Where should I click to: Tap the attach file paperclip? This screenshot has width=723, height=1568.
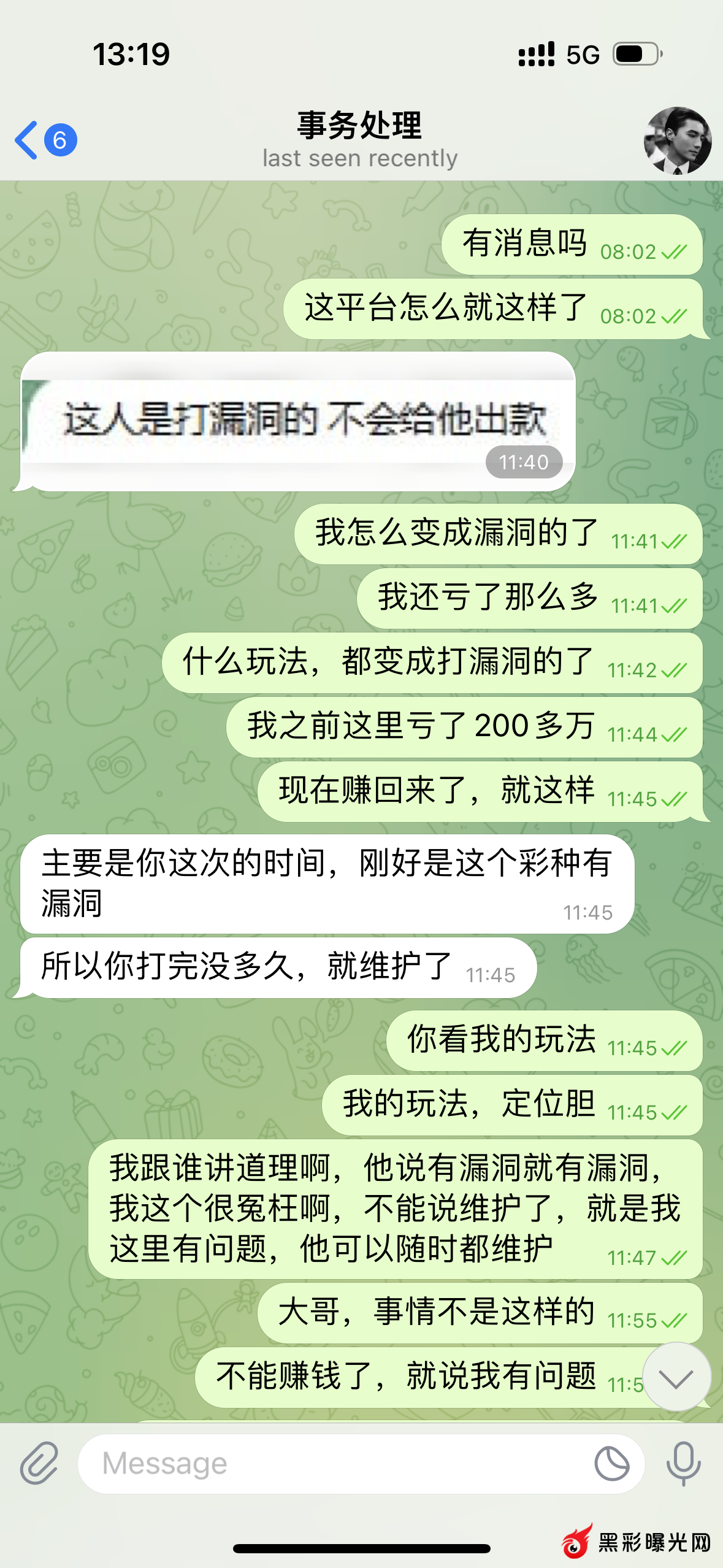39,1463
